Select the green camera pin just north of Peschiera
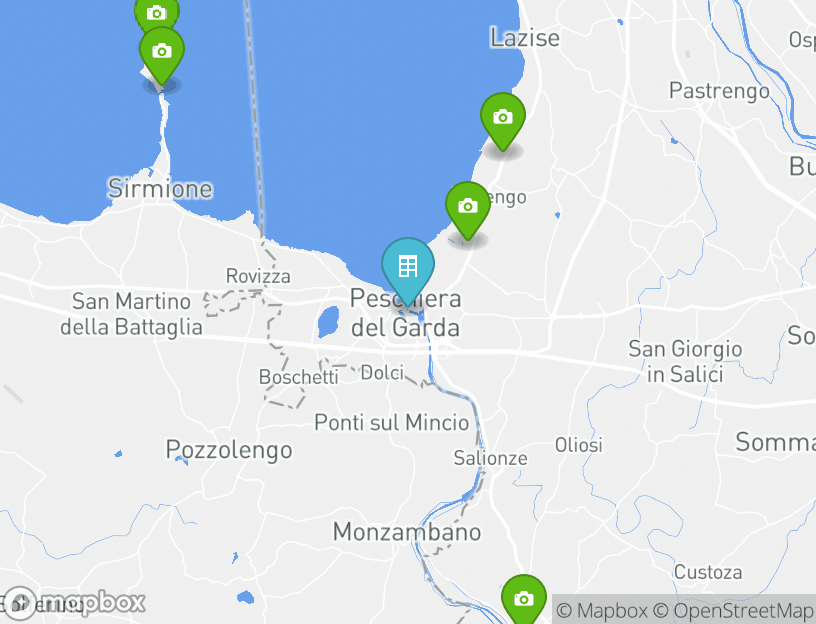Screen dimensions: 816x624 [x=467, y=207]
